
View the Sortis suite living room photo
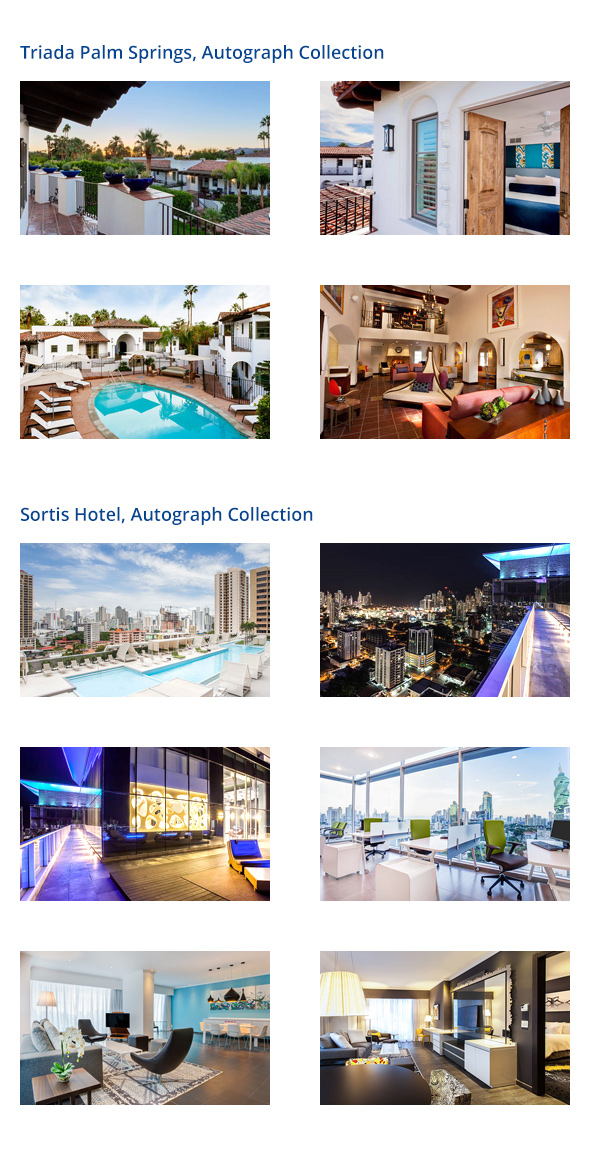point(445,1028)
